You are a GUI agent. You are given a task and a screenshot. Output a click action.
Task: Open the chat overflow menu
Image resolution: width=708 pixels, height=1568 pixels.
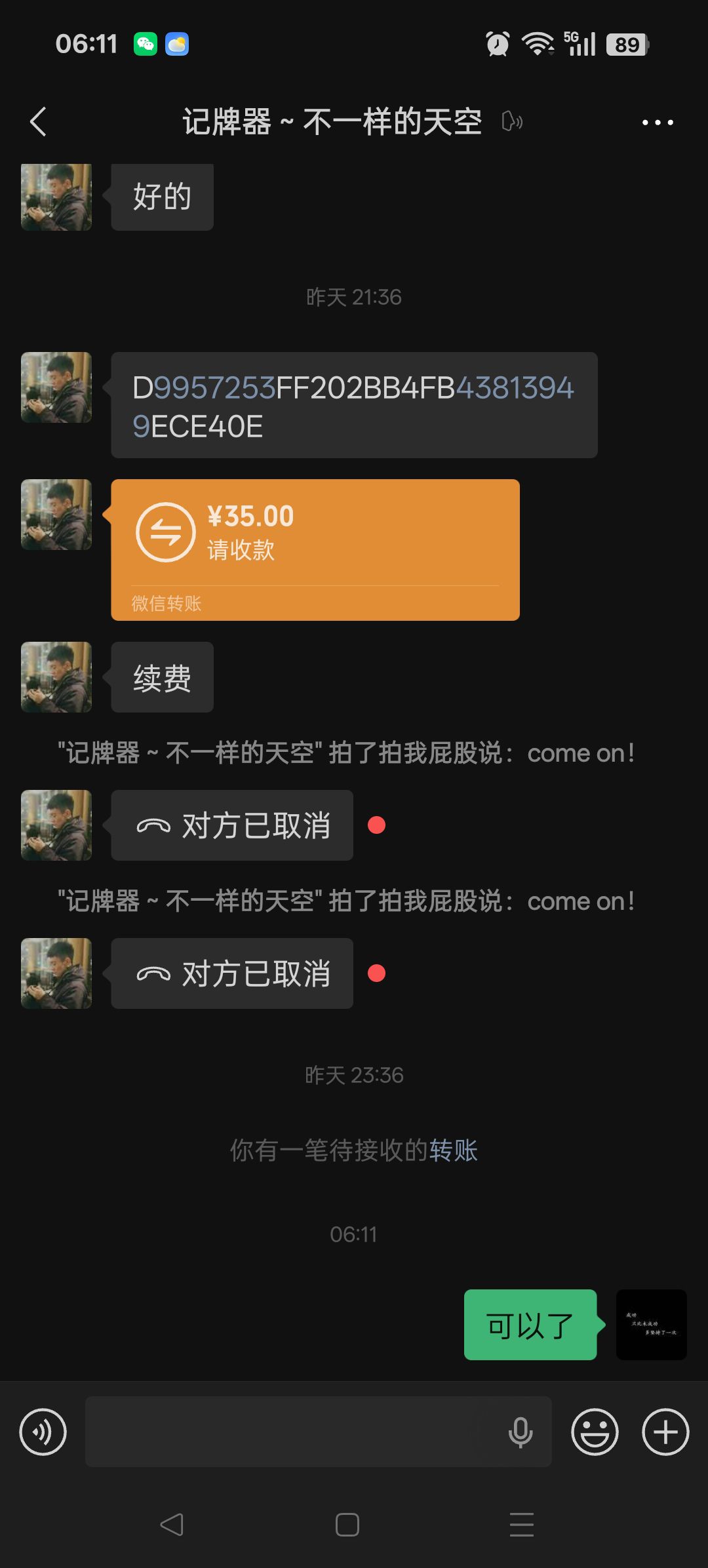pyautogui.click(x=658, y=123)
